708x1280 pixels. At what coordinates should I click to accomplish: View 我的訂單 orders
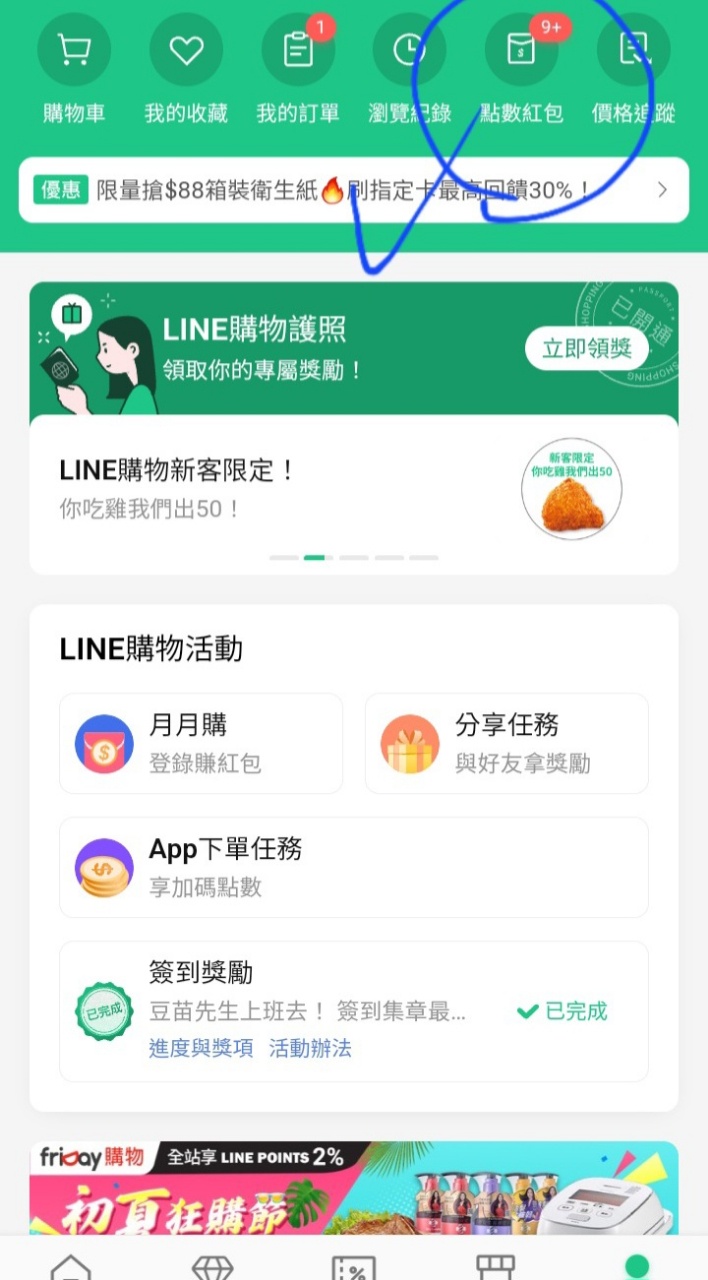pos(298,50)
